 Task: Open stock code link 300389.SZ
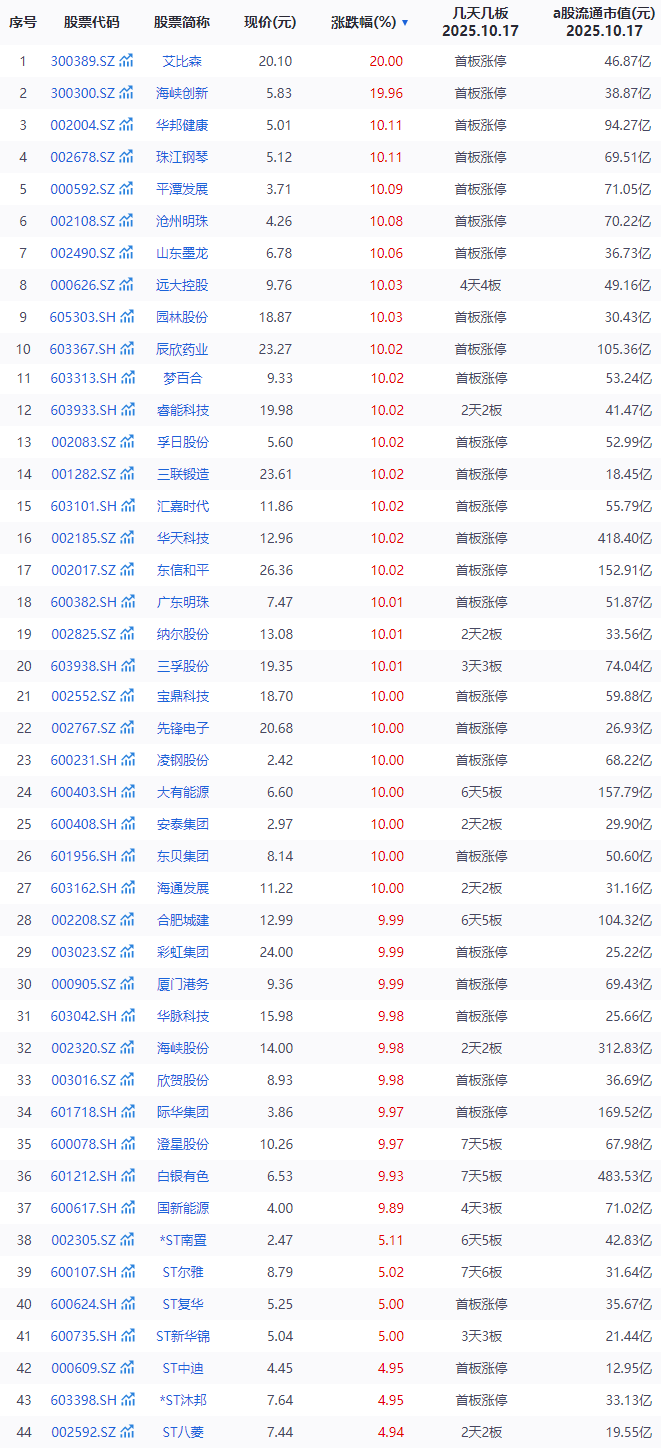83,61
